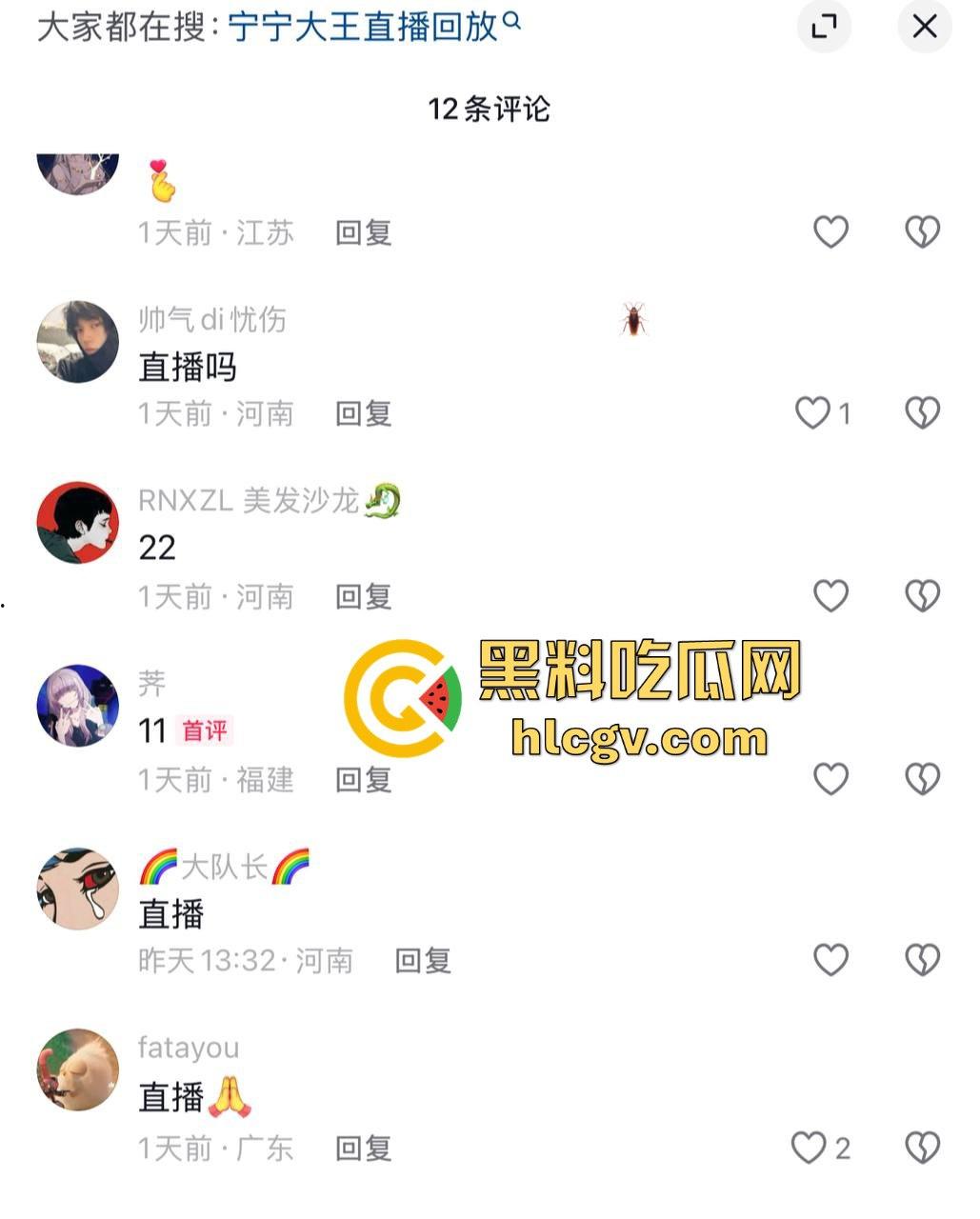
Task: Reply to 大队长's comment
Action: coord(423,961)
